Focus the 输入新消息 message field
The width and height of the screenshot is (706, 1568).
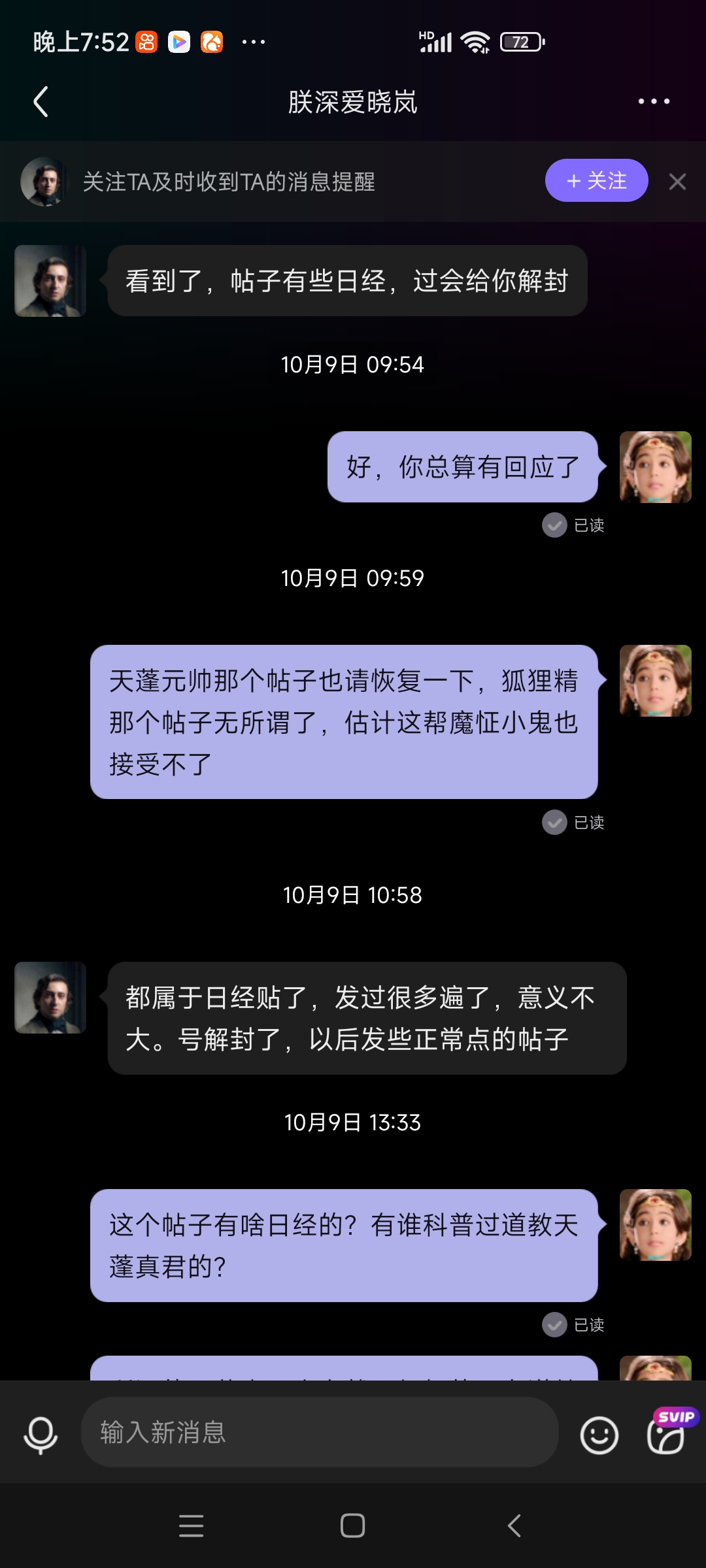[319, 1432]
